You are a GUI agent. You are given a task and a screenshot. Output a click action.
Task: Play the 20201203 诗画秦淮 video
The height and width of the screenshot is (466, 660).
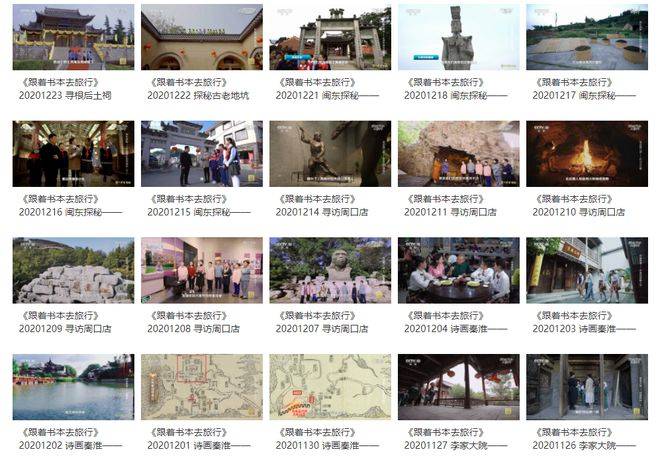click(587, 270)
